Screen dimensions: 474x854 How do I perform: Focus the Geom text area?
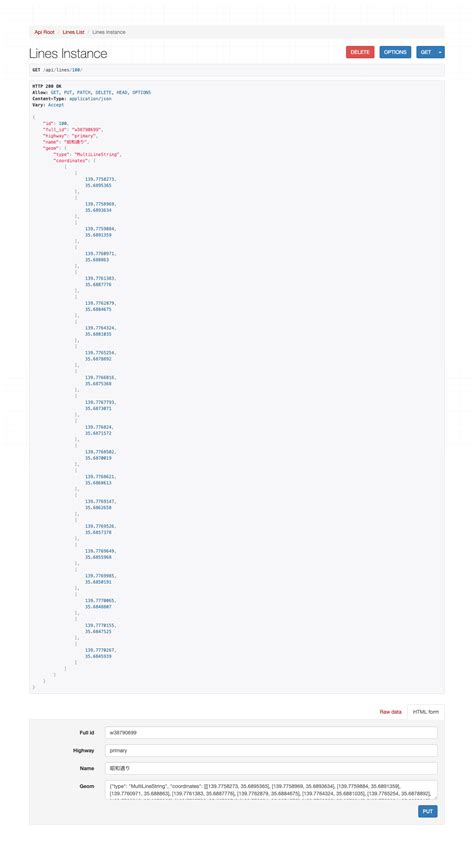[271, 790]
